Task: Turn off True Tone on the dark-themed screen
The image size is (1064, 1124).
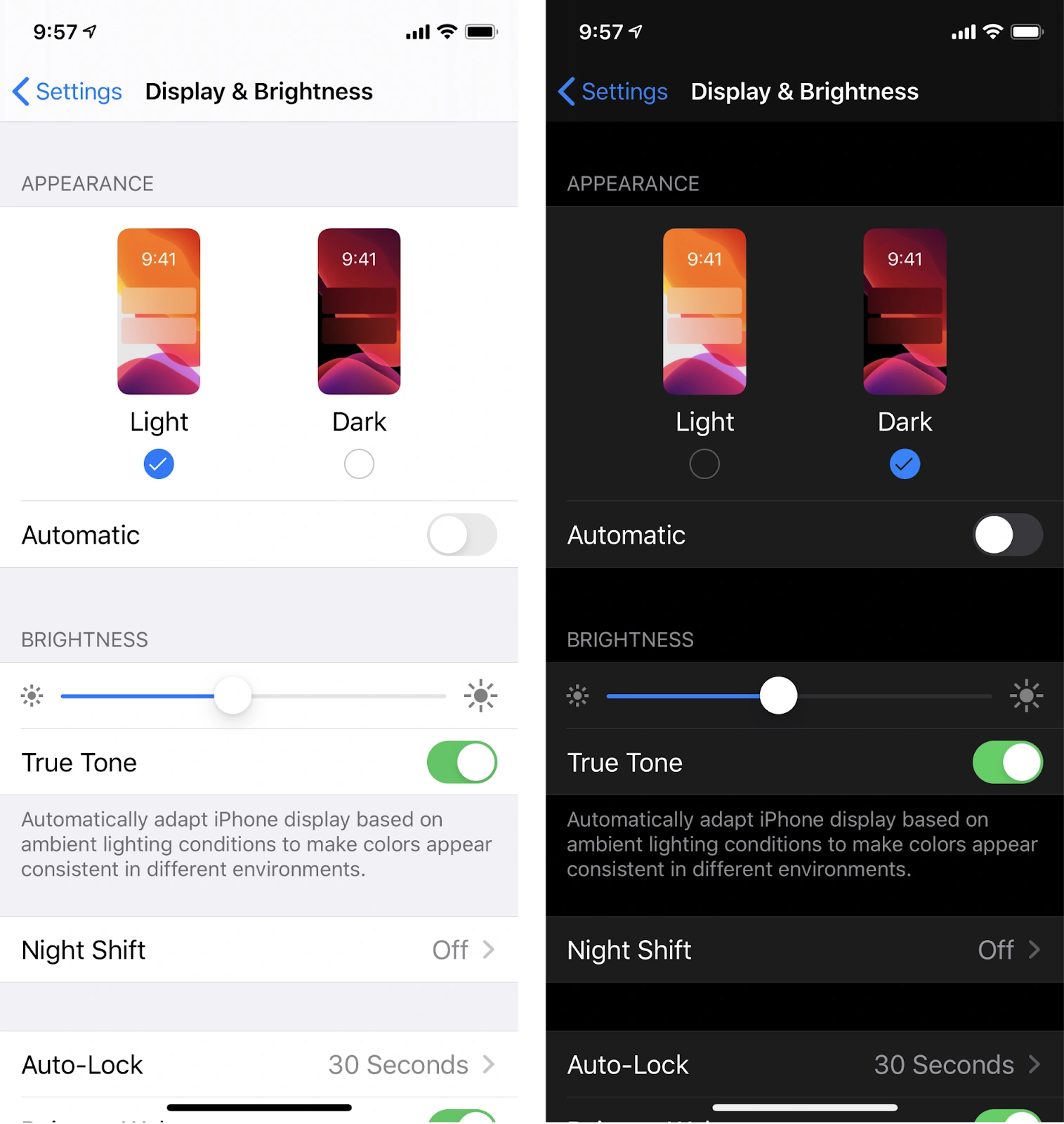Action: [x=1007, y=763]
